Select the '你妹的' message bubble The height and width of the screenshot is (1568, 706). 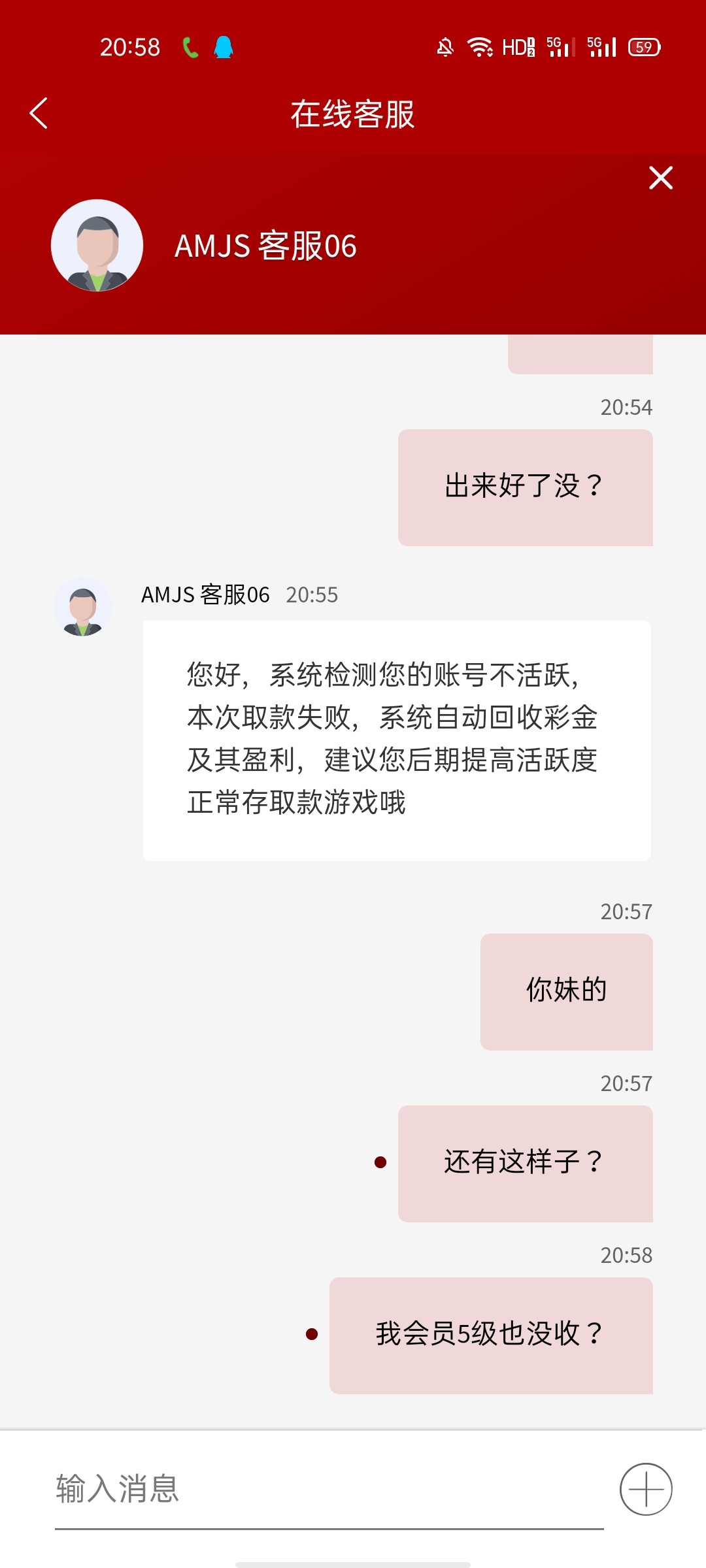pyautogui.click(x=566, y=990)
